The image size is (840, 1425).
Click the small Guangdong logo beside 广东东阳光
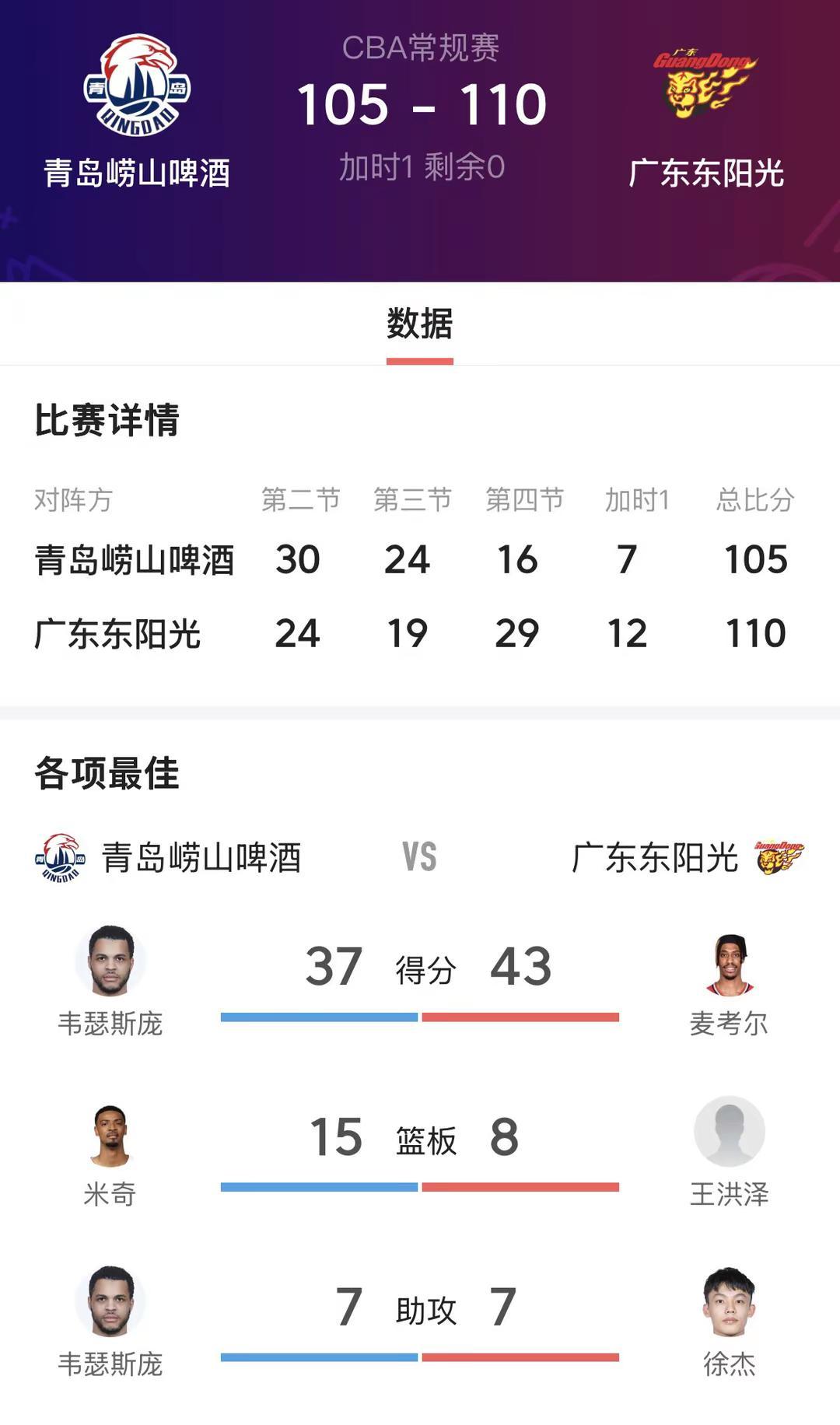(x=782, y=857)
